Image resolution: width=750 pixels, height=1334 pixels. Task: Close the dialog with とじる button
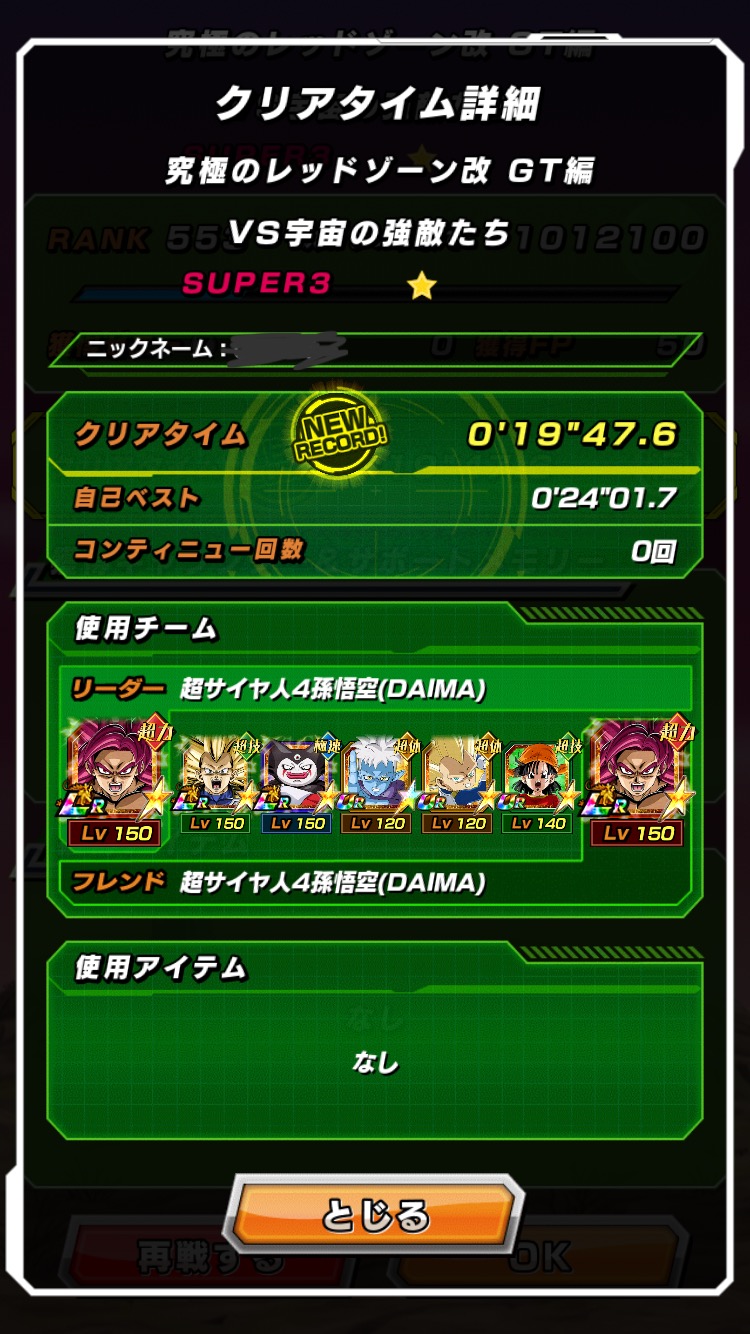click(375, 1216)
